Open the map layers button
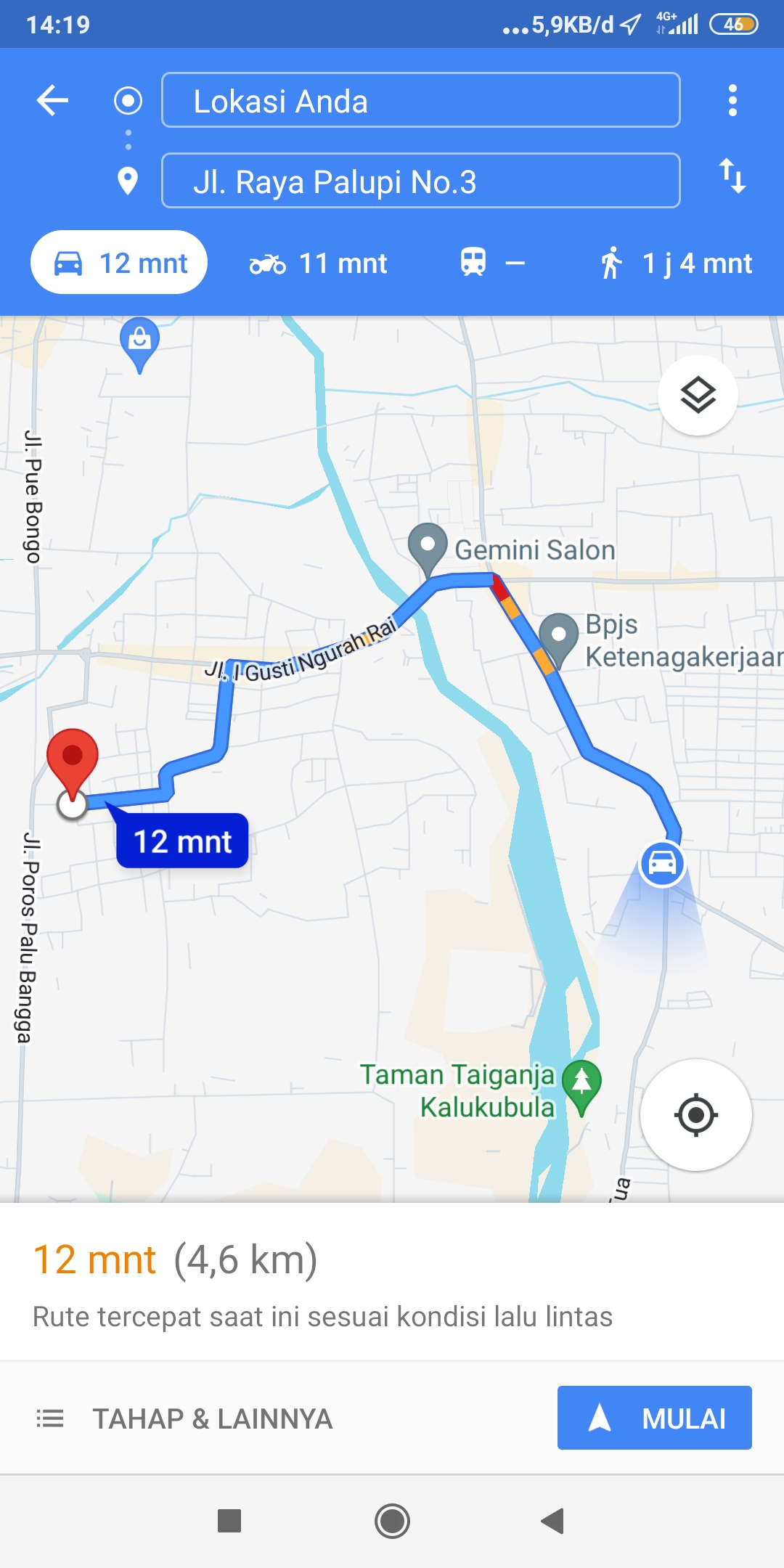The width and height of the screenshot is (784, 1568). (698, 396)
